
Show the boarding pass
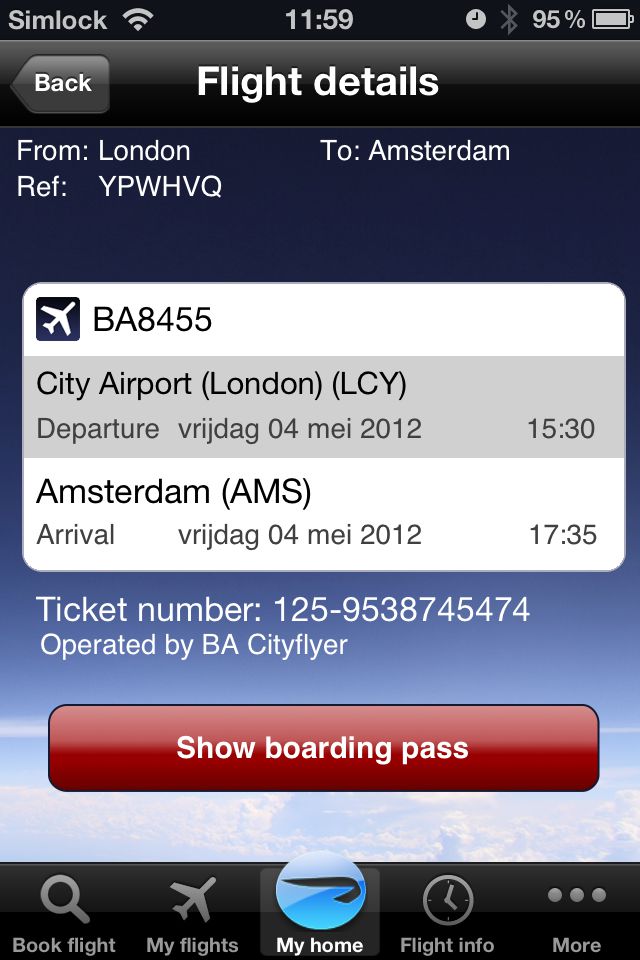click(x=322, y=748)
